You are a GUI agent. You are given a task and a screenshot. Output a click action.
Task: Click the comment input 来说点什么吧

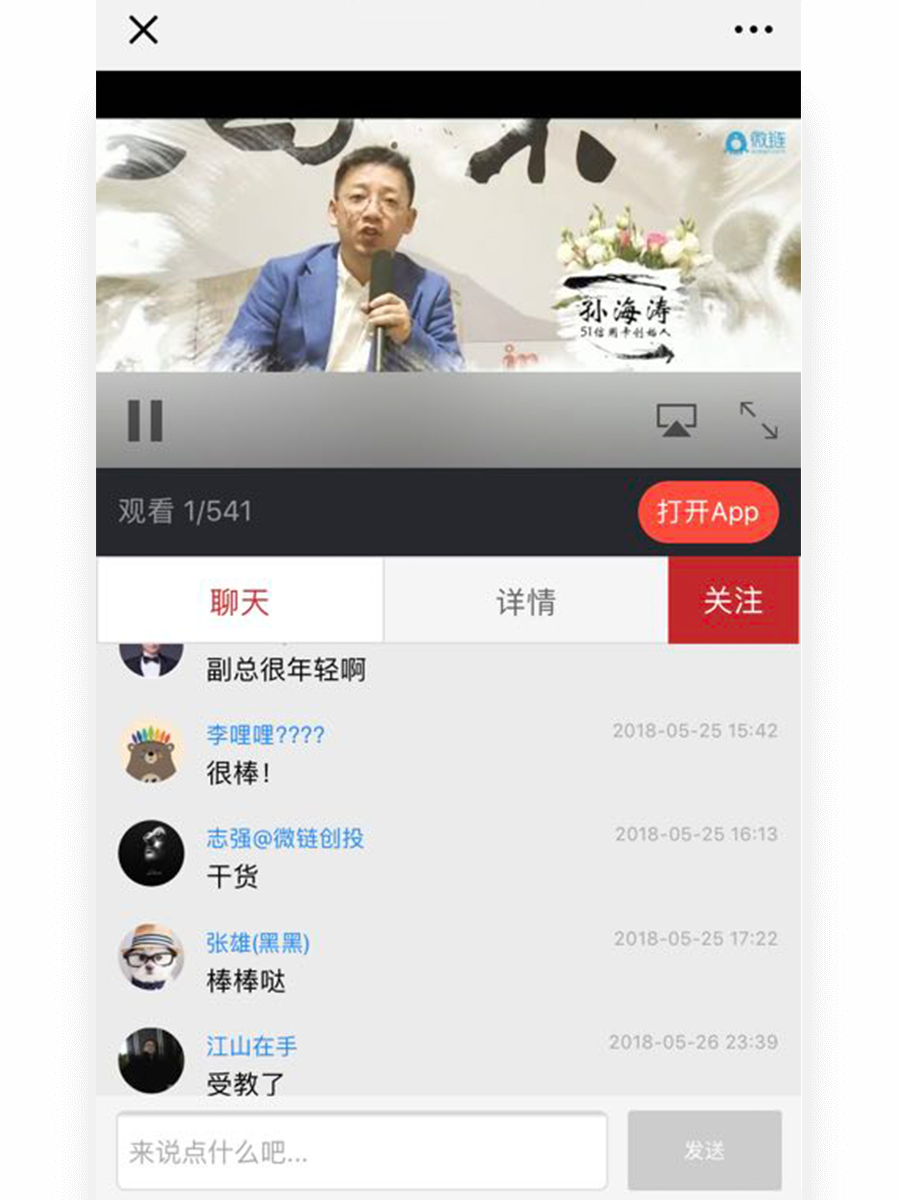362,1149
